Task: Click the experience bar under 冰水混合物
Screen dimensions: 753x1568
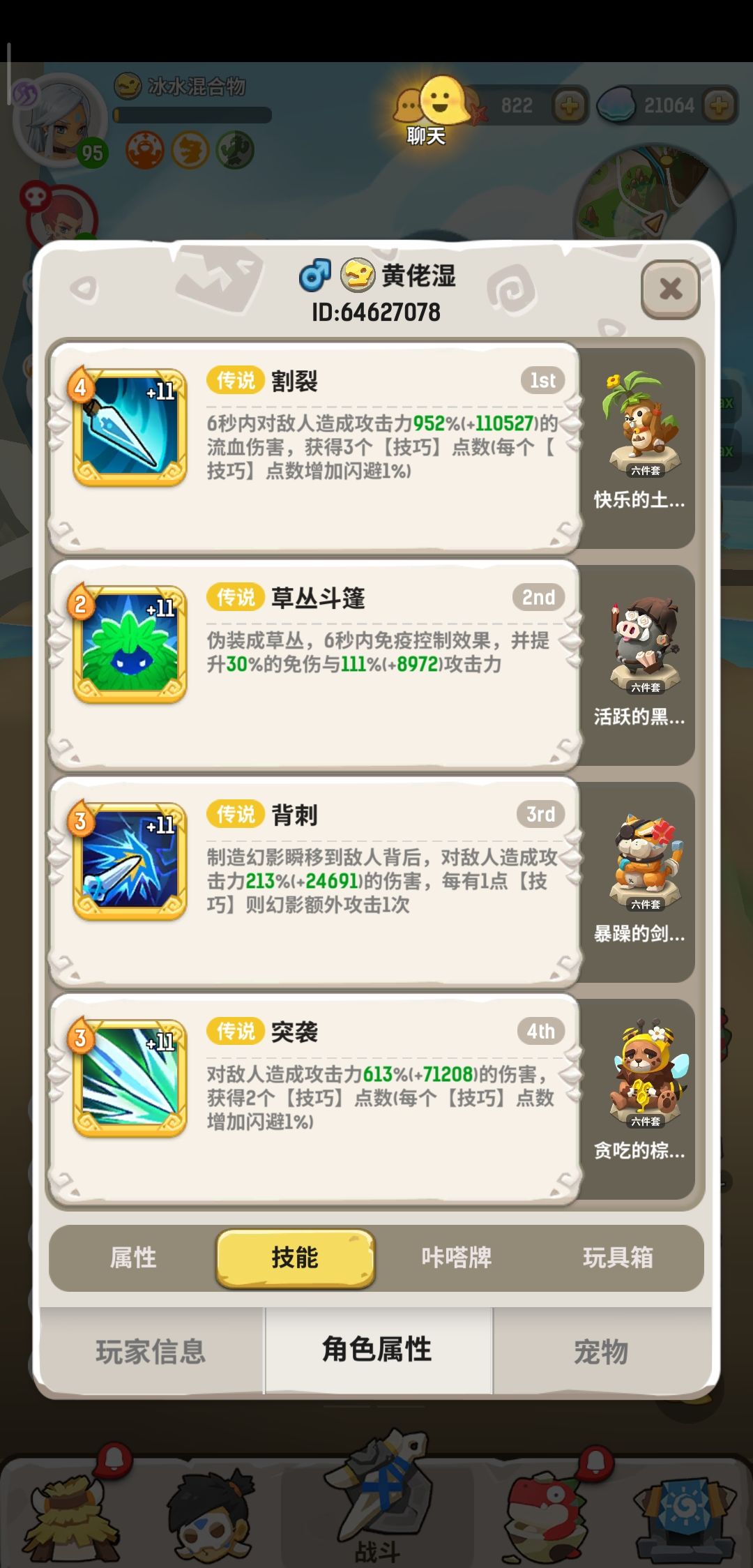Action: coord(195,115)
